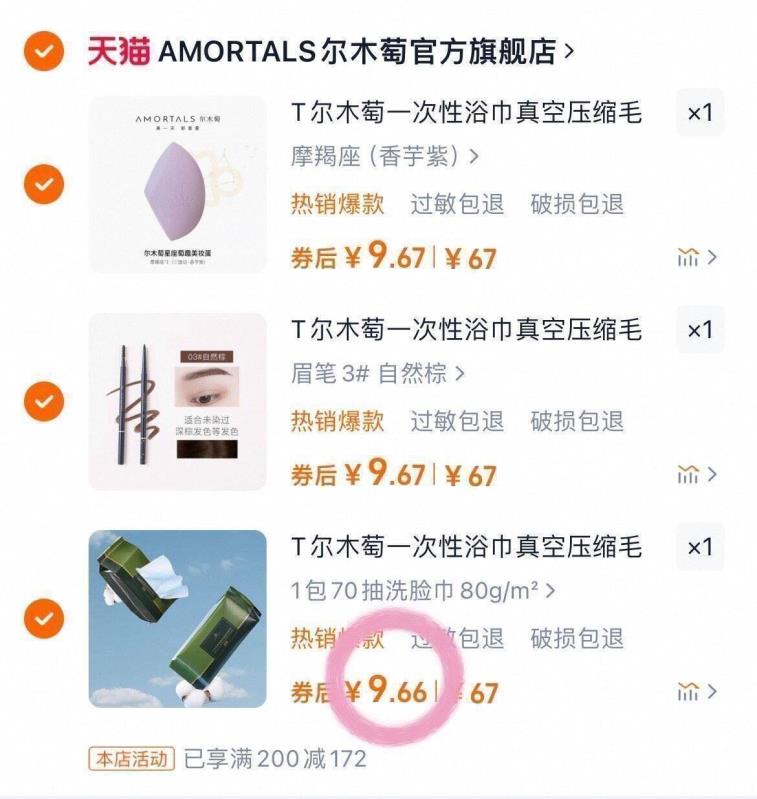View the 本店活动 满200减172 promotion

[x=228, y=759]
